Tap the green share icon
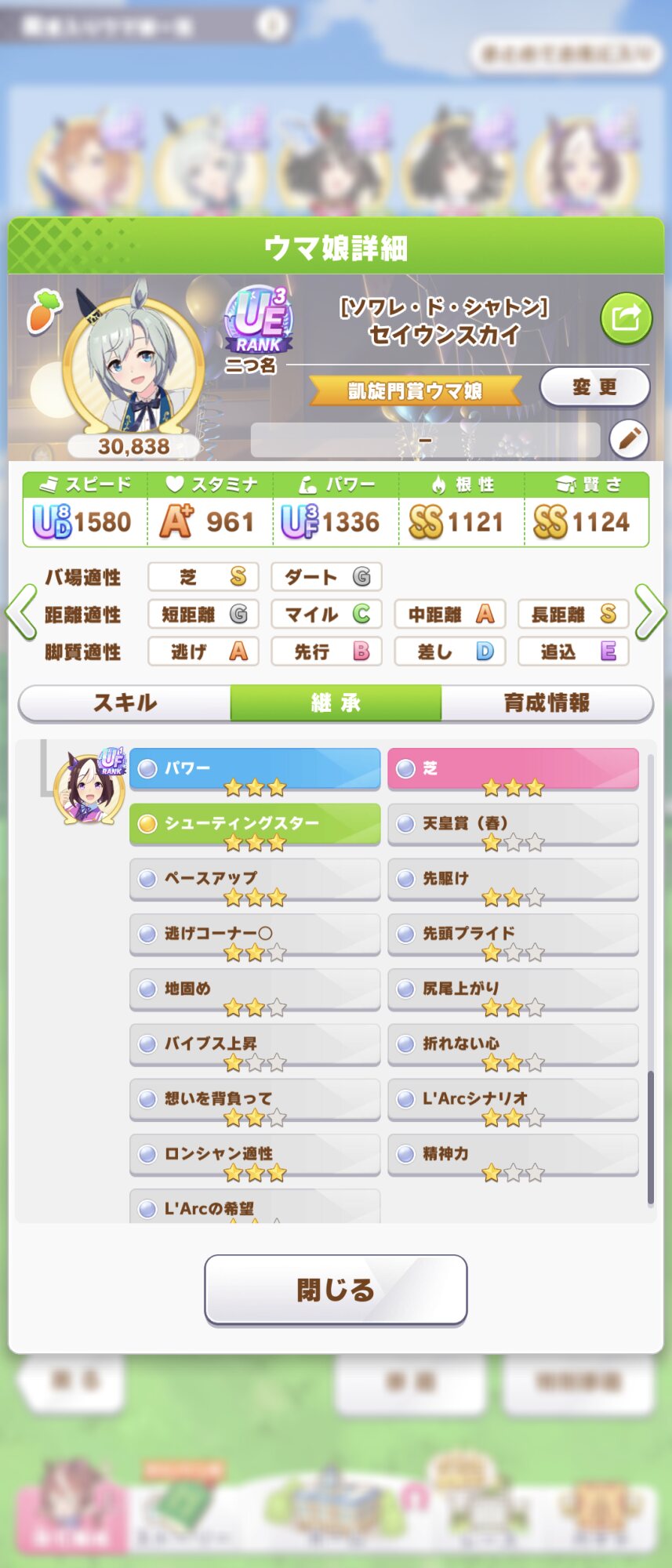The height and width of the screenshot is (1568, 672). 626,318
